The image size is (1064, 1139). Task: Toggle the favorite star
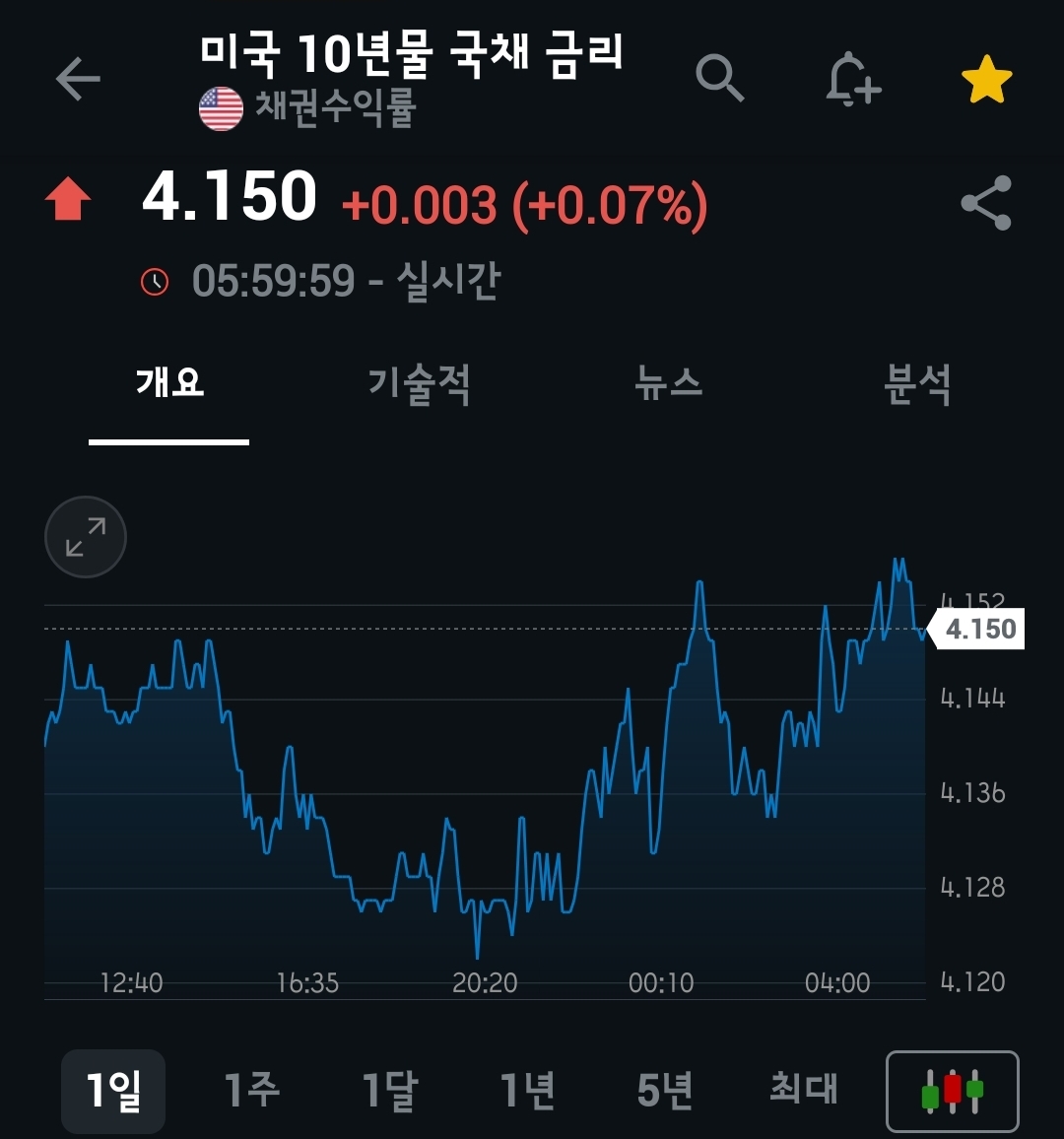pyautogui.click(x=986, y=80)
